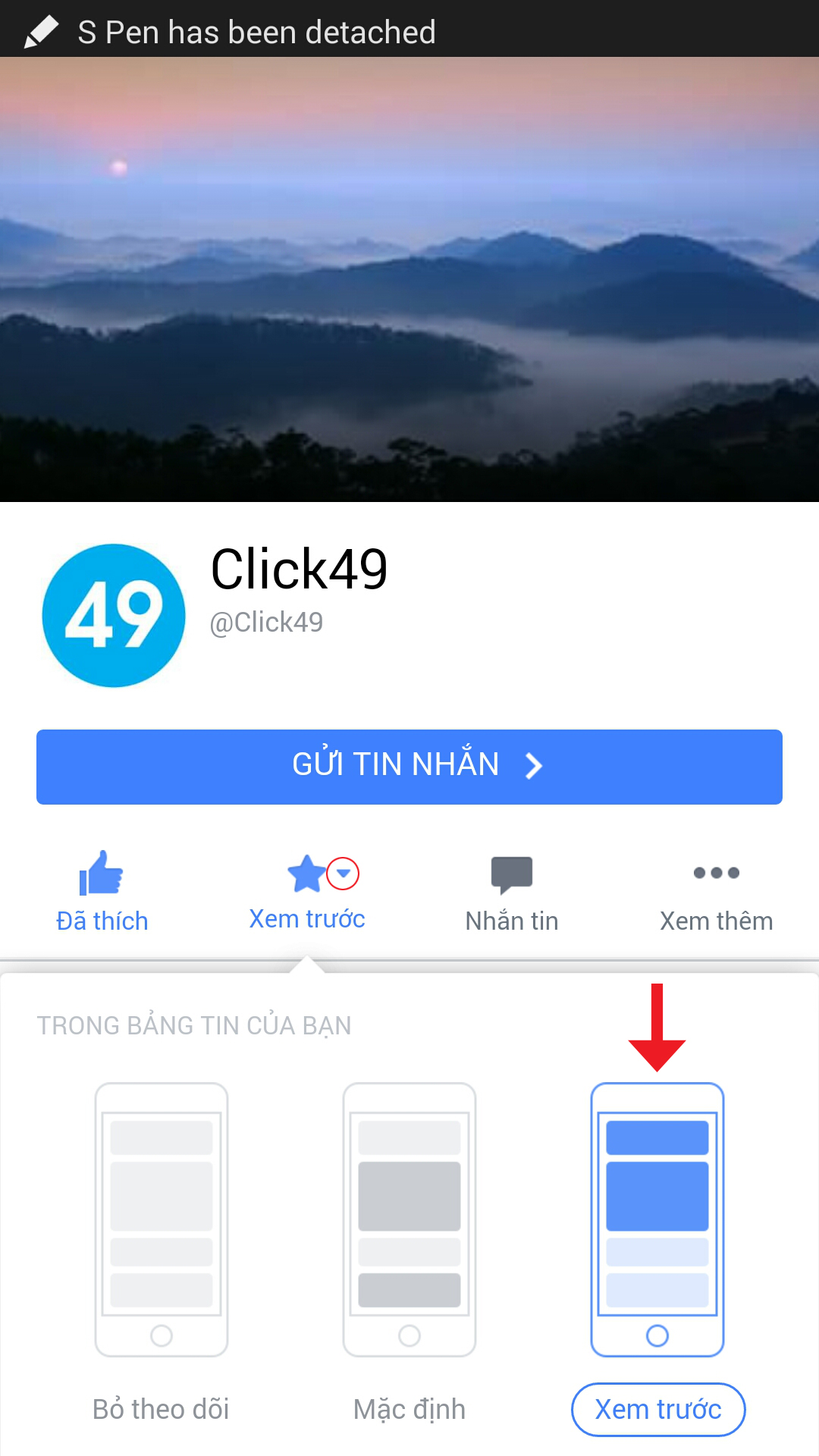Open the Click49 profile picture
The height and width of the screenshot is (1456, 819).
point(114,615)
